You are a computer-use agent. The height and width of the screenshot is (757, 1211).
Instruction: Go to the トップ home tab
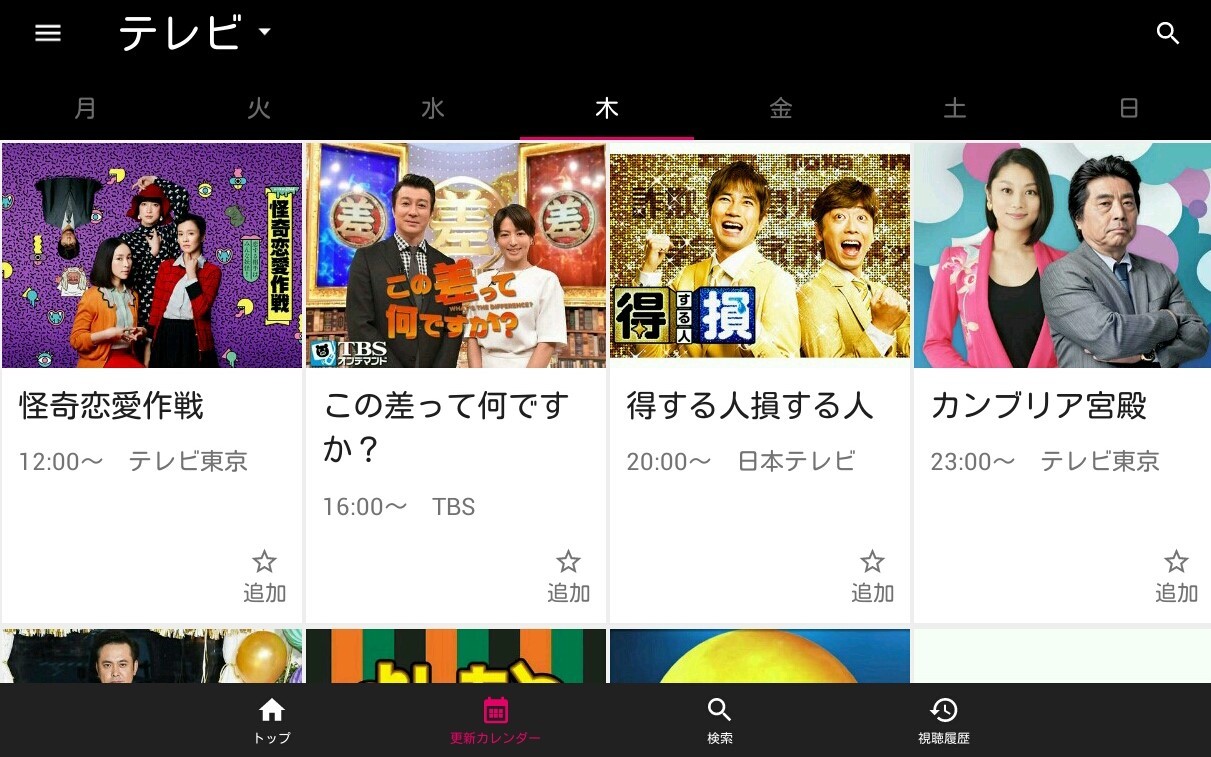(272, 721)
